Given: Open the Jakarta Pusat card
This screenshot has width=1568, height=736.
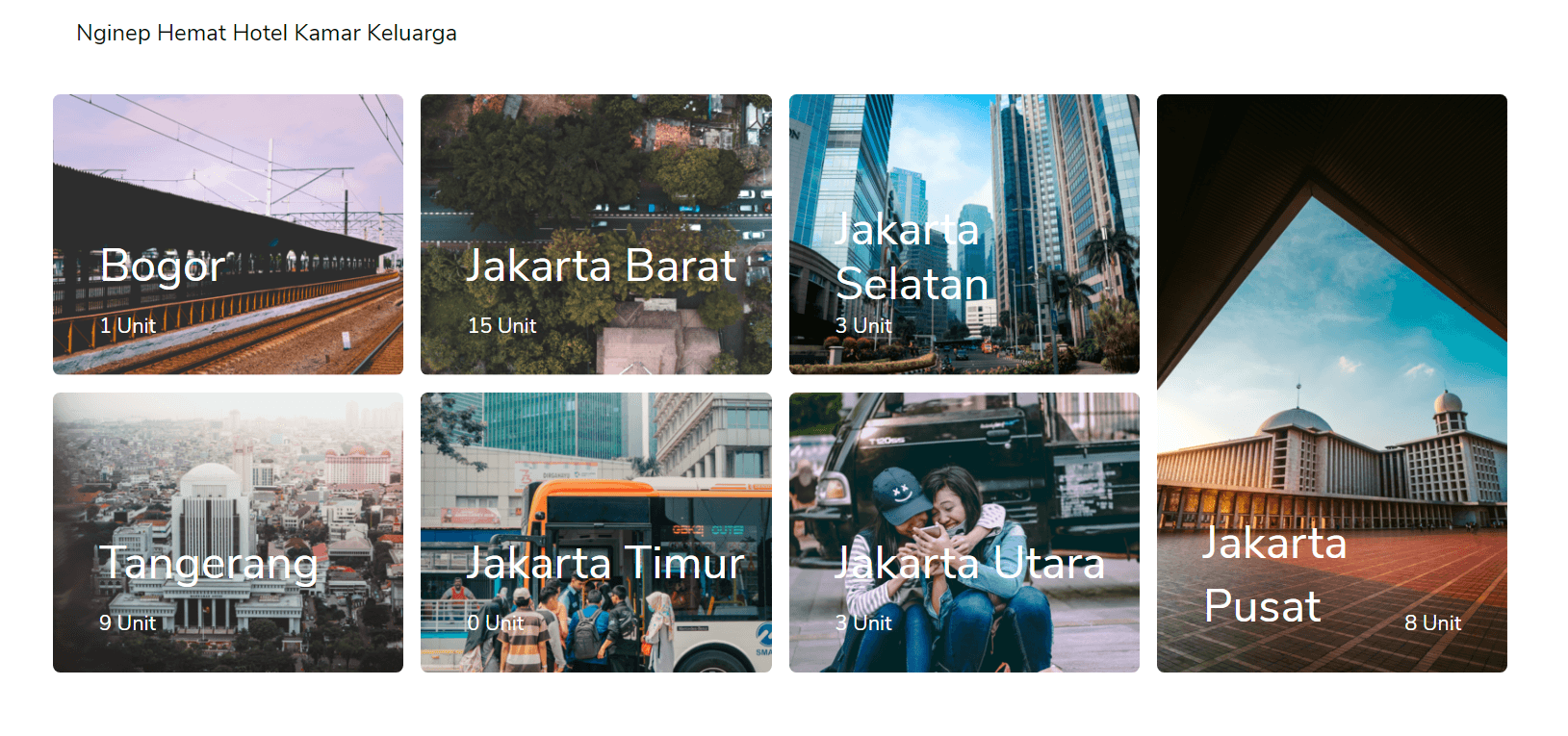Looking at the screenshot, I should point(1331,383).
